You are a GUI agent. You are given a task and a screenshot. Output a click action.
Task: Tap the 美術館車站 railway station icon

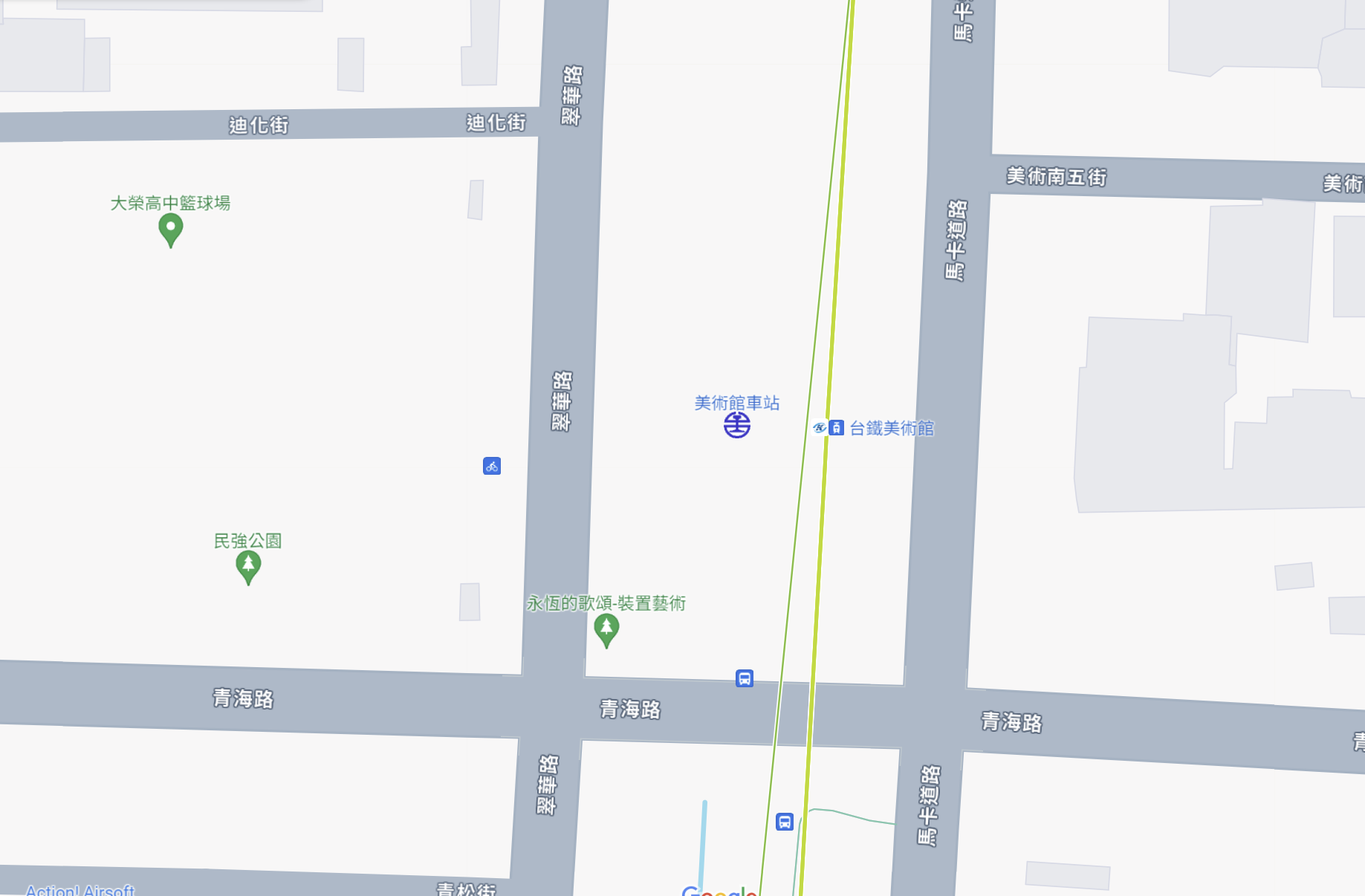click(737, 426)
